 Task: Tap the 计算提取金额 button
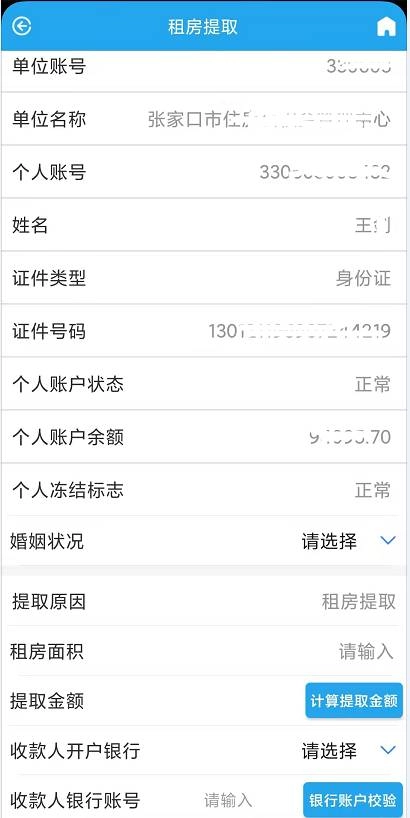coord(354,701)
